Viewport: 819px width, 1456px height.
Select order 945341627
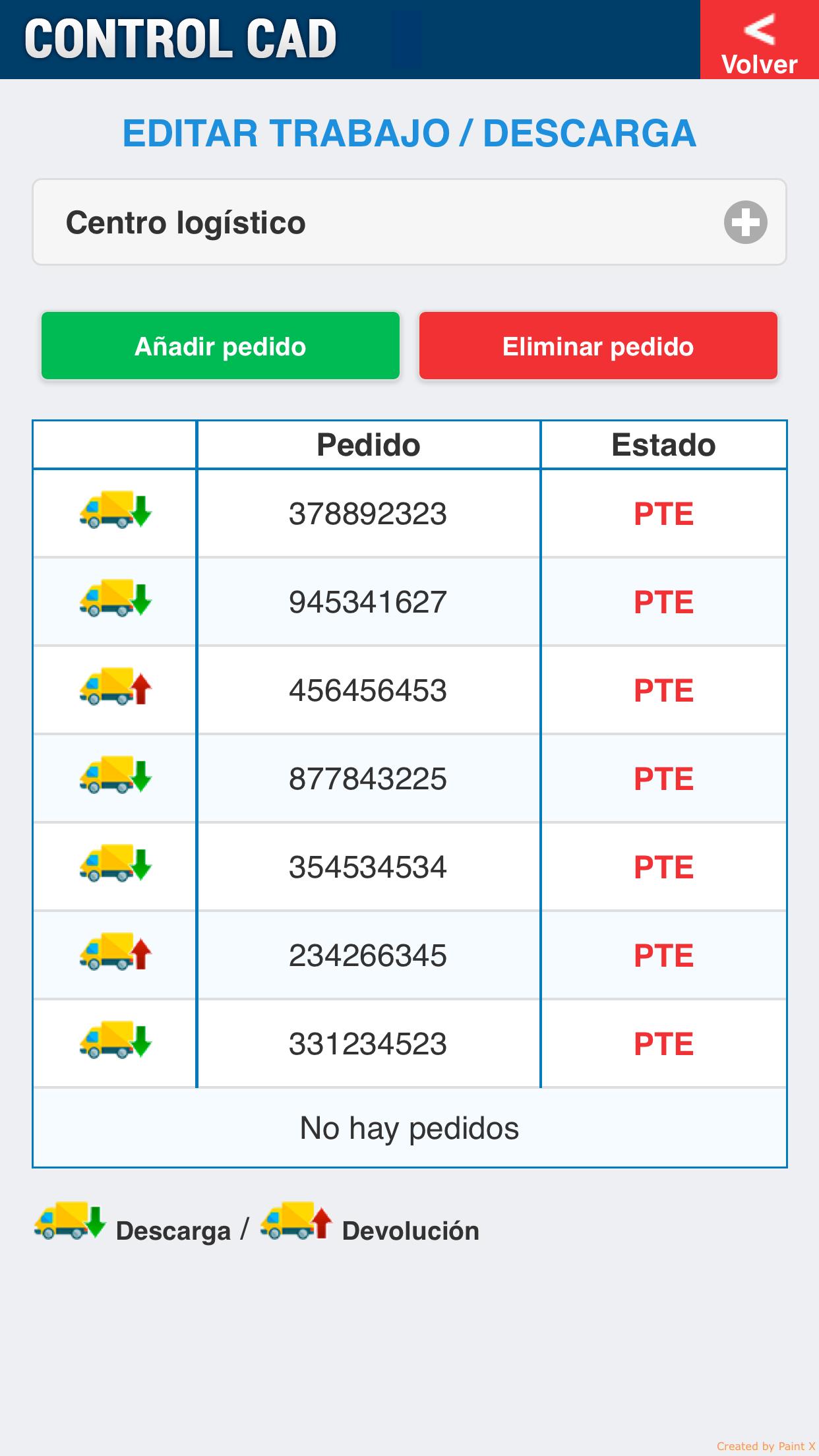point(409,602)
